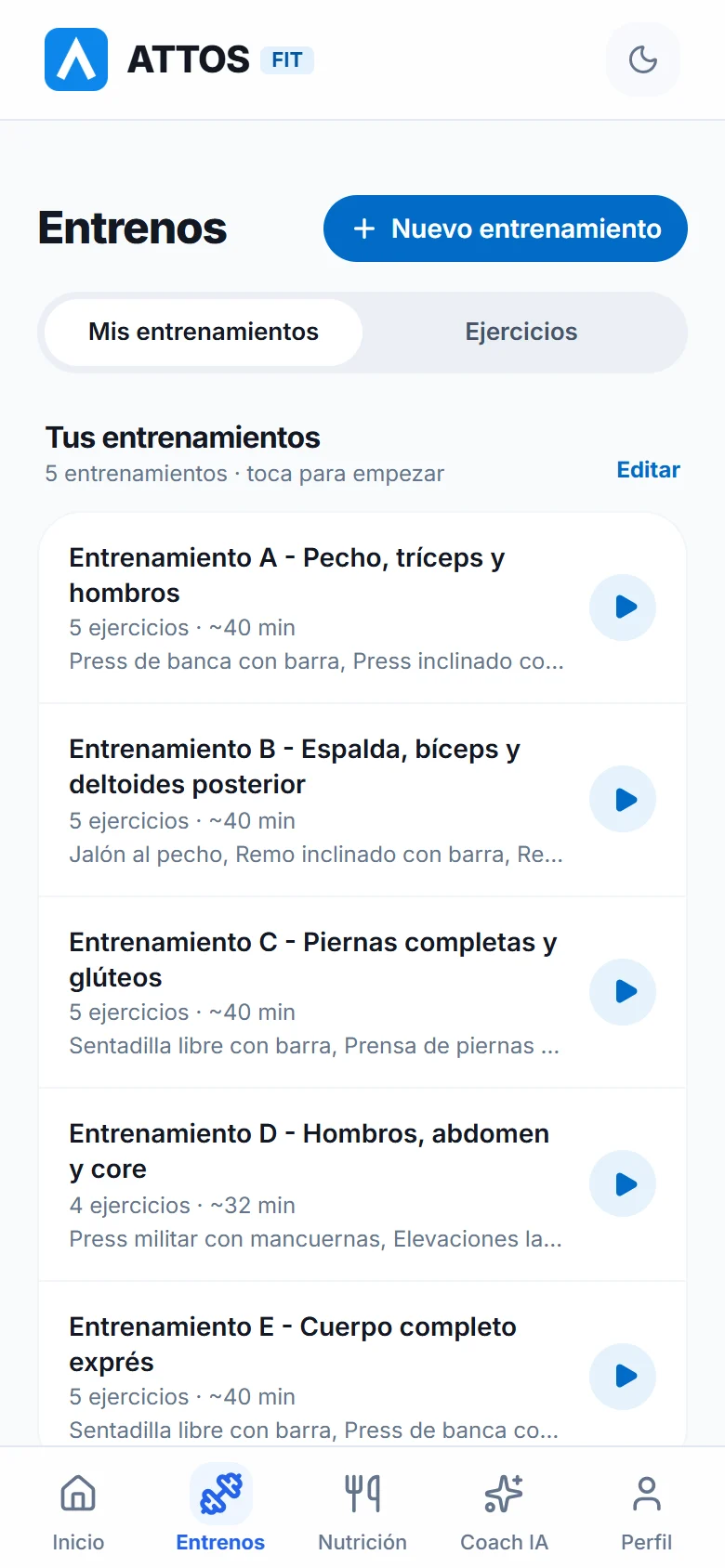Start Entrenamiento D with its play button
725x1568 pixels.
623,1184
